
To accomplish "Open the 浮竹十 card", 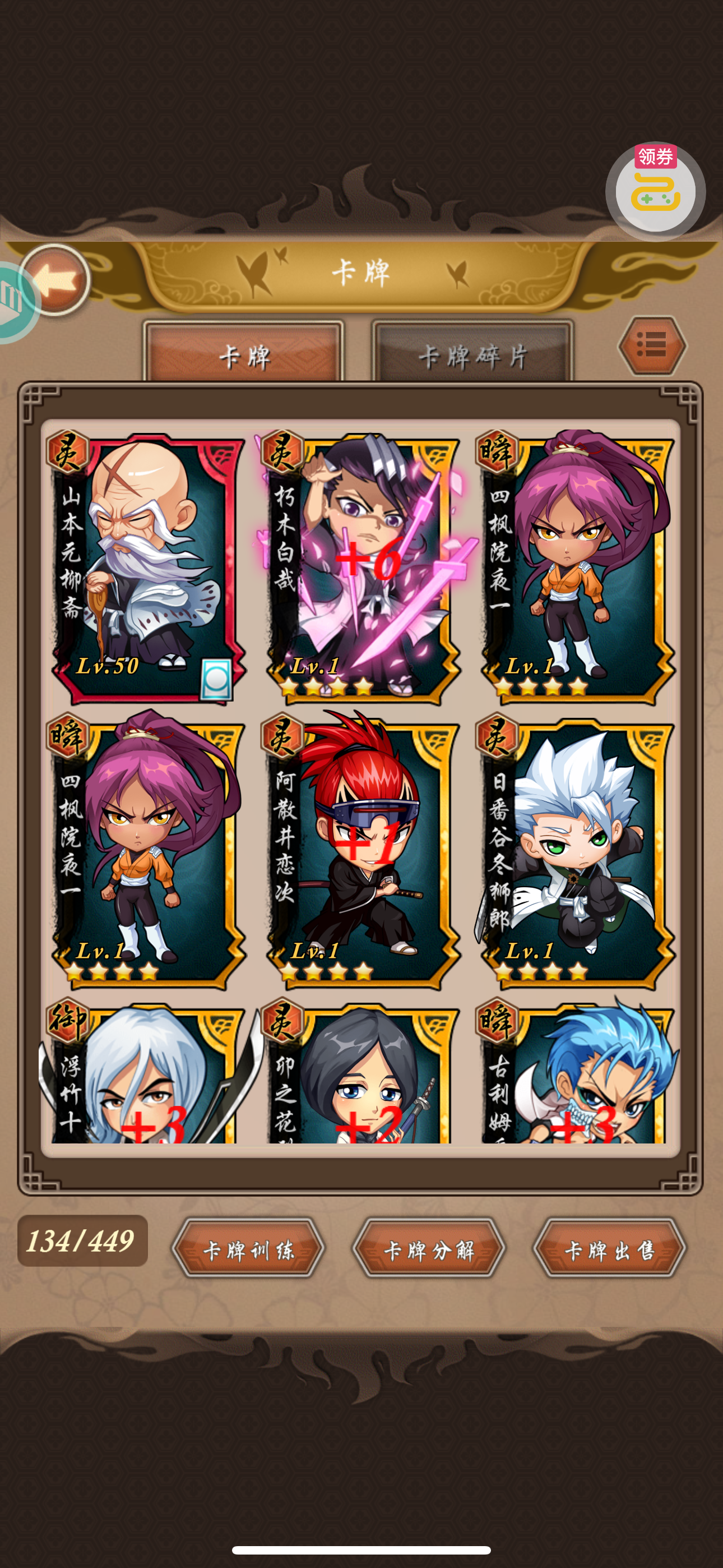I will (146, 1071).
